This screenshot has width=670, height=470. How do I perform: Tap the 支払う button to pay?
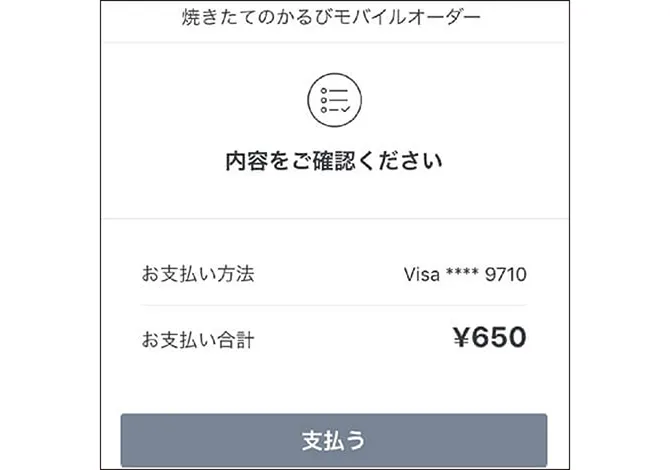(334, 440)
